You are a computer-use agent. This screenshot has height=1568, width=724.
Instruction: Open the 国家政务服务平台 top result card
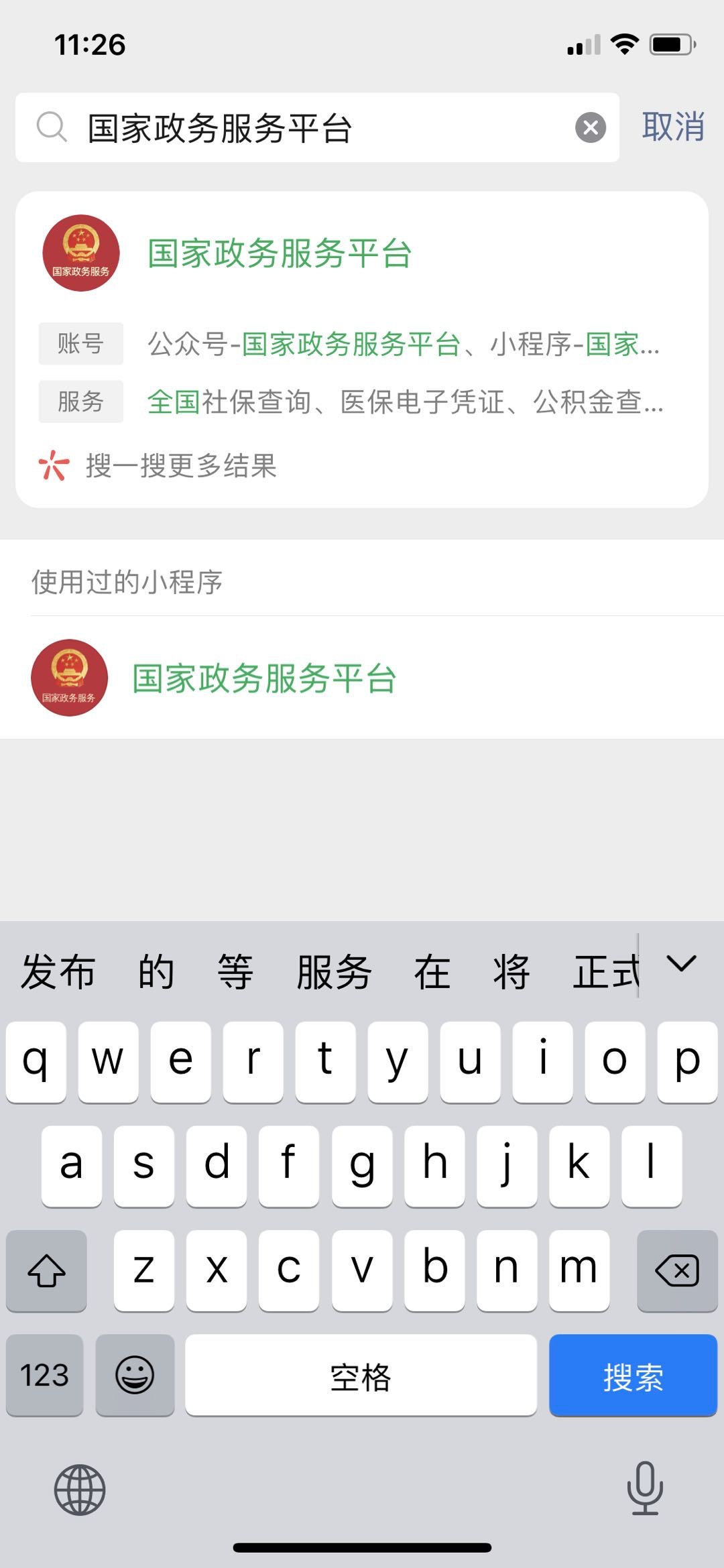click(x=279, y=253)
